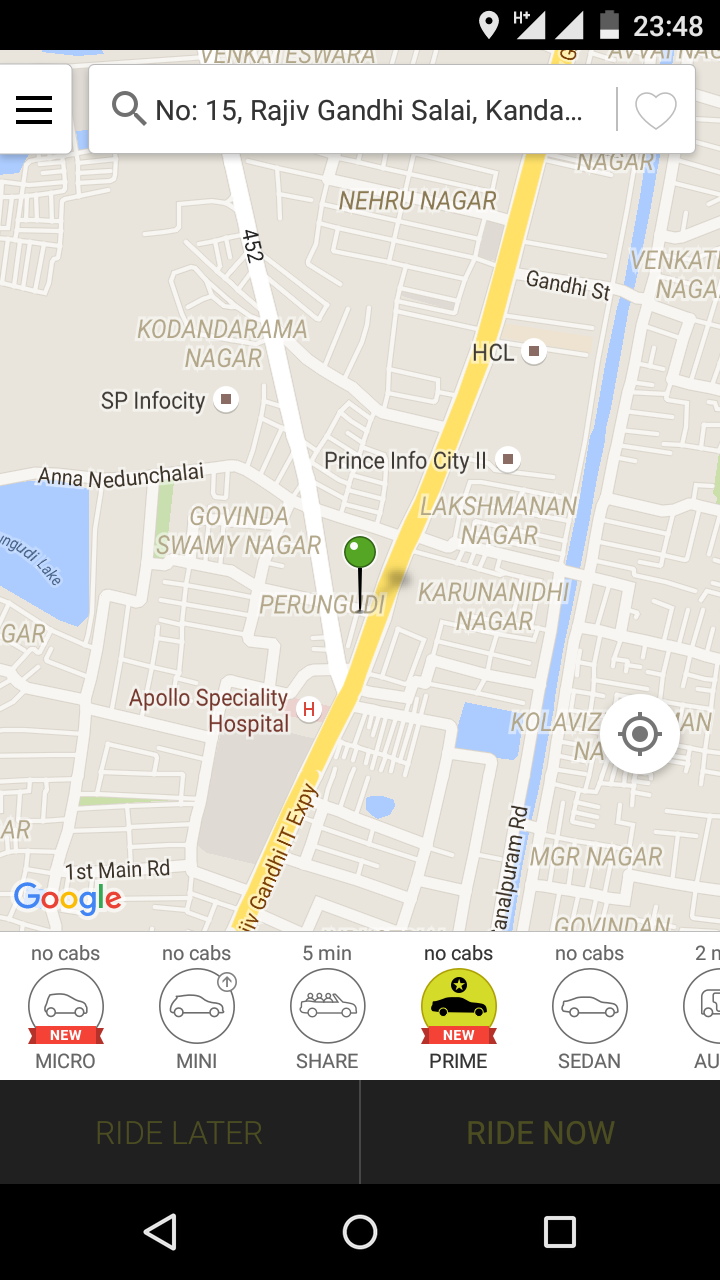Open the recent apps overview
Viewport: 720px width, 1280px height.
coord(560,1232)
